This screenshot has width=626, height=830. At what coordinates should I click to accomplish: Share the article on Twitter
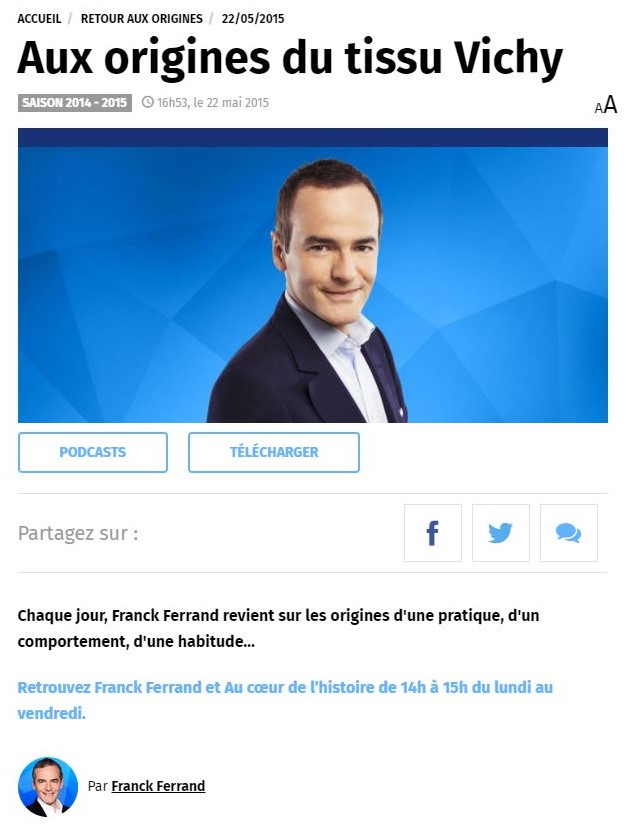click(x=500, y=533)
